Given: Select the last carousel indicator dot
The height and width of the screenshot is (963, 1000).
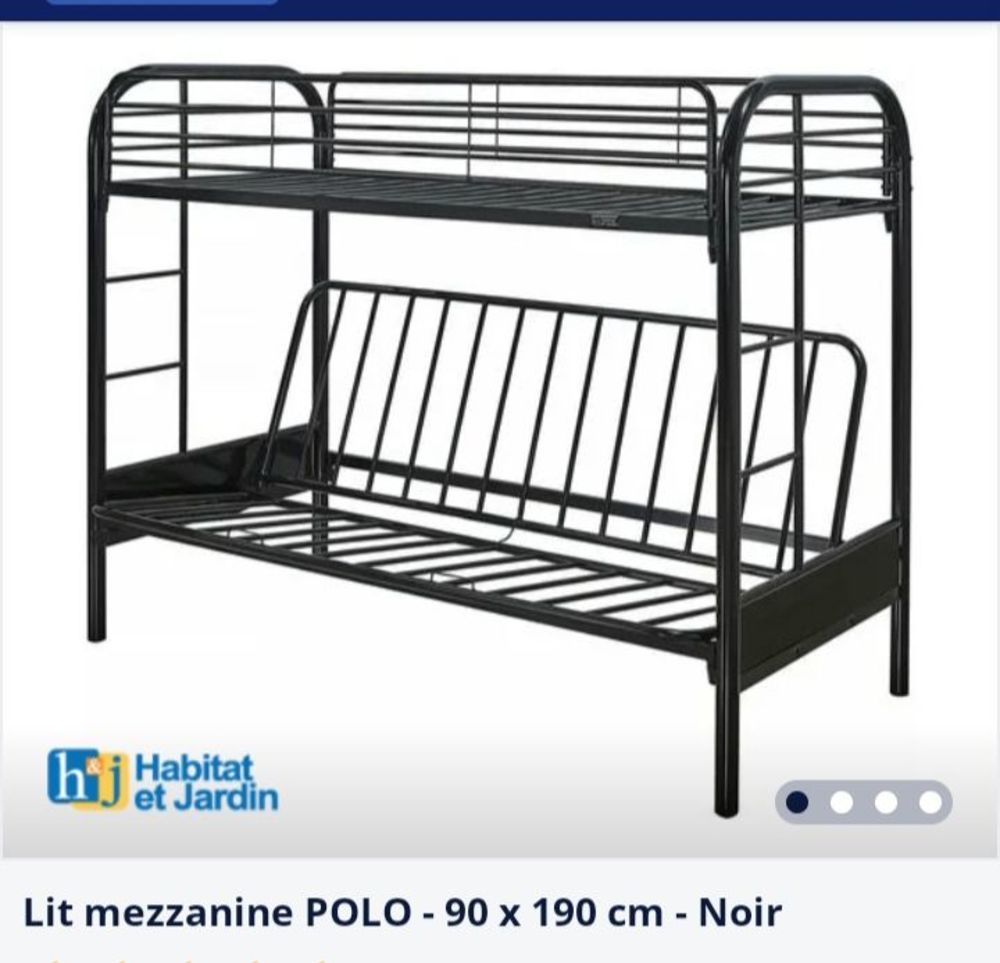Looking at the screenshot, I should point(930,802).
